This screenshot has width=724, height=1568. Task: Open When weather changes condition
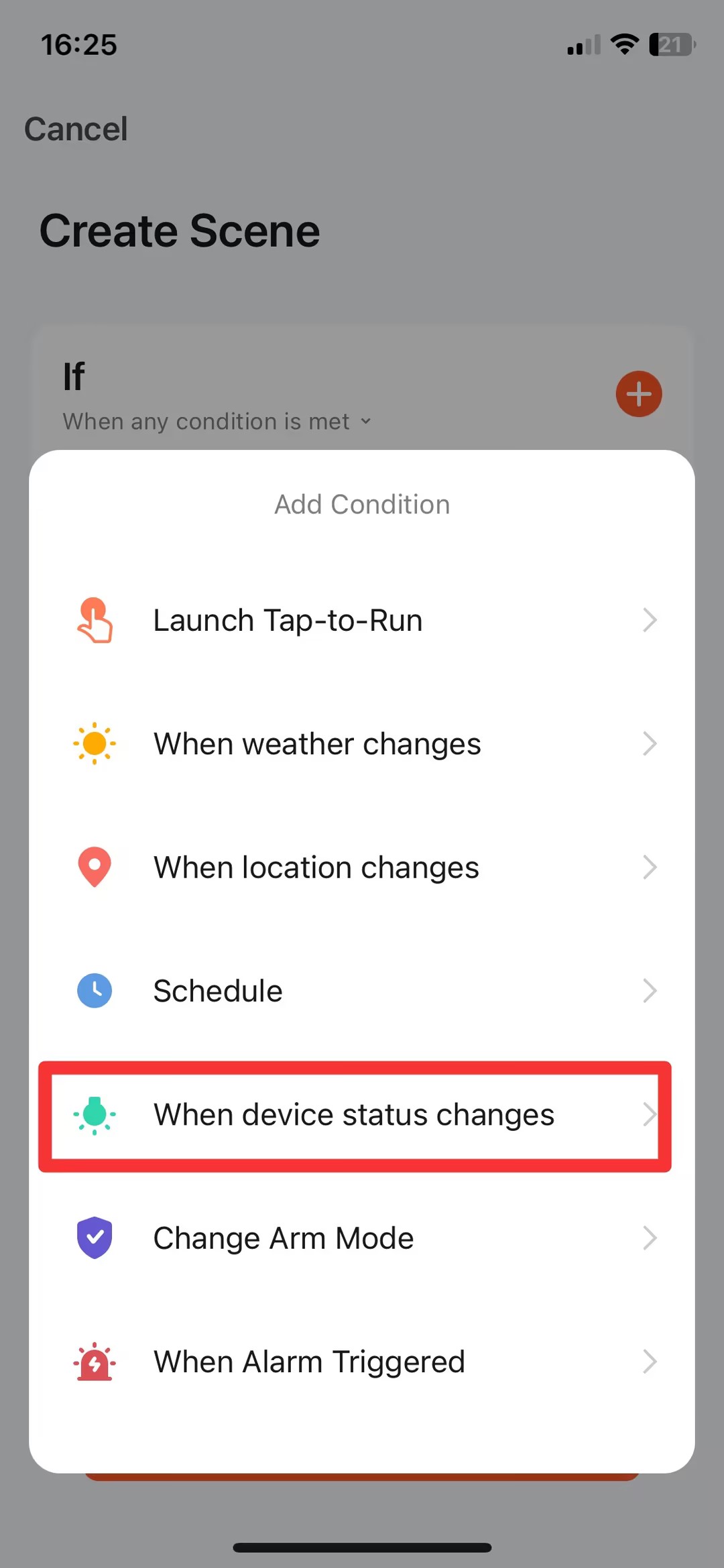pyautogui.click(x=362, y=743)
